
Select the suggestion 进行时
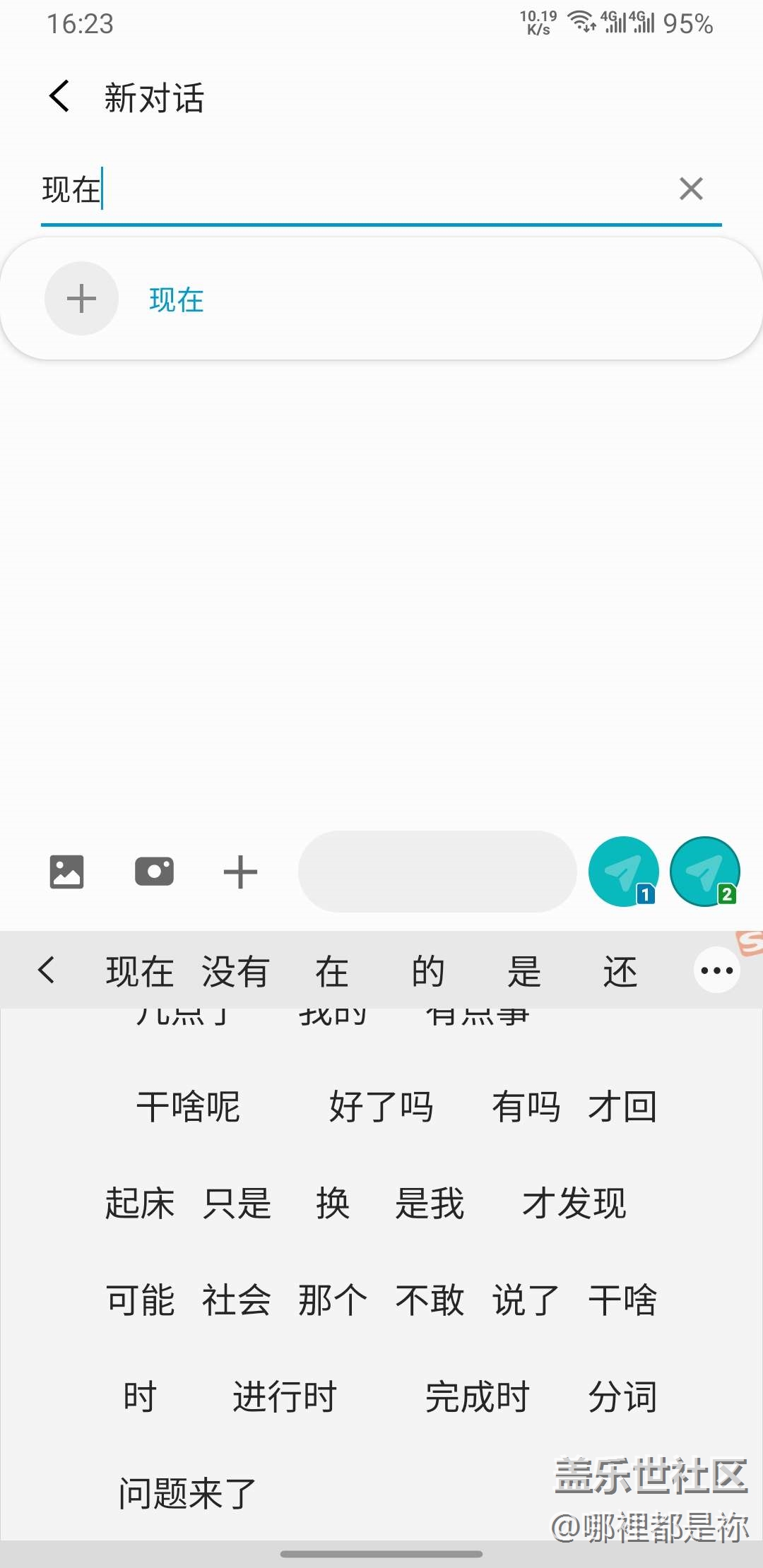point(285,1397)
